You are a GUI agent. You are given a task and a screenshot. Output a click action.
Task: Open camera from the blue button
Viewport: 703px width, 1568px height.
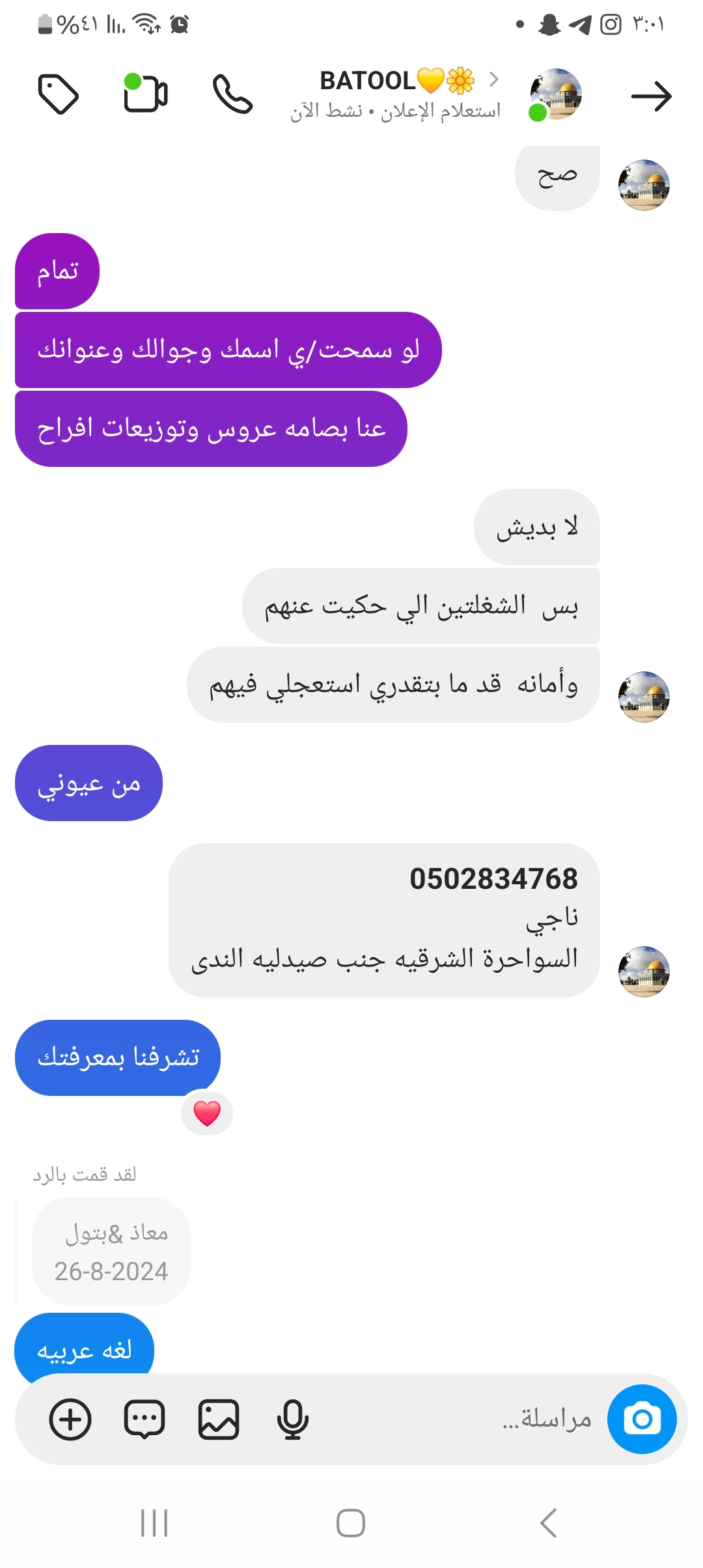point(642,1419)
